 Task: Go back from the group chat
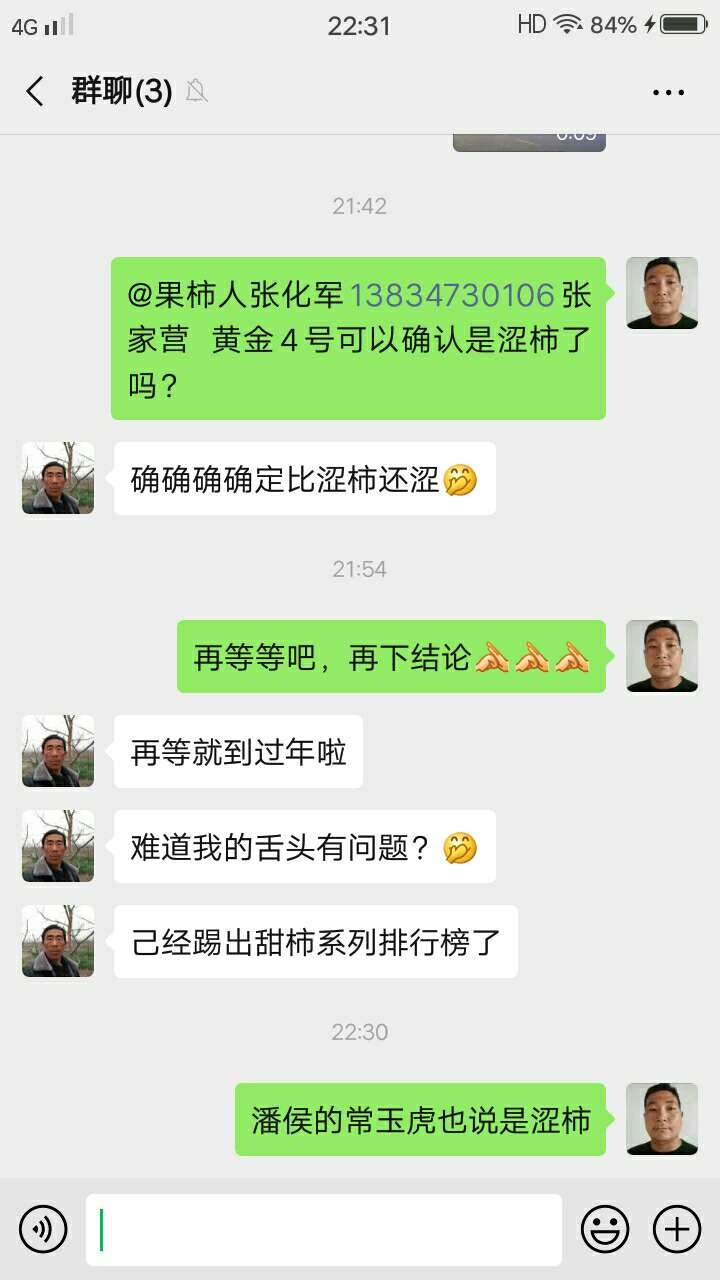[35, 92]
